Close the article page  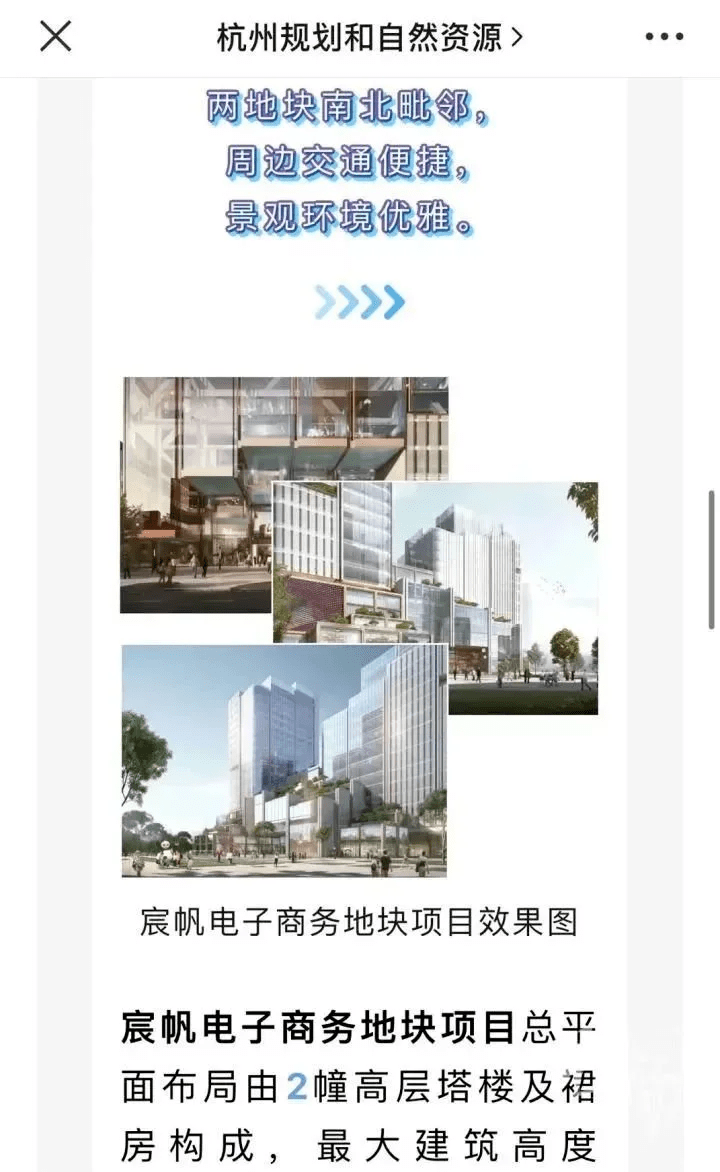click(55, 36)
